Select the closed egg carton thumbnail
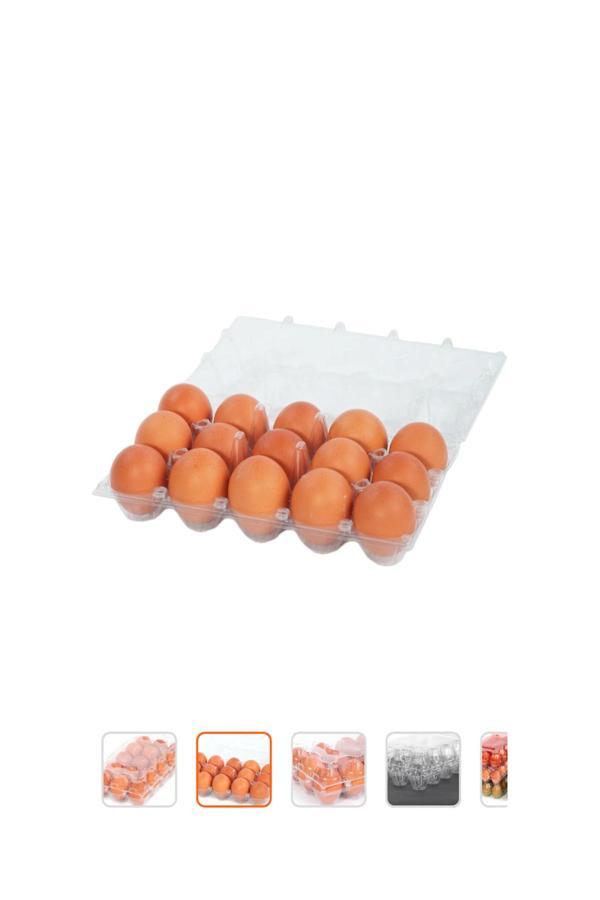This screenshot has height=900, width=600. [139, 769]
